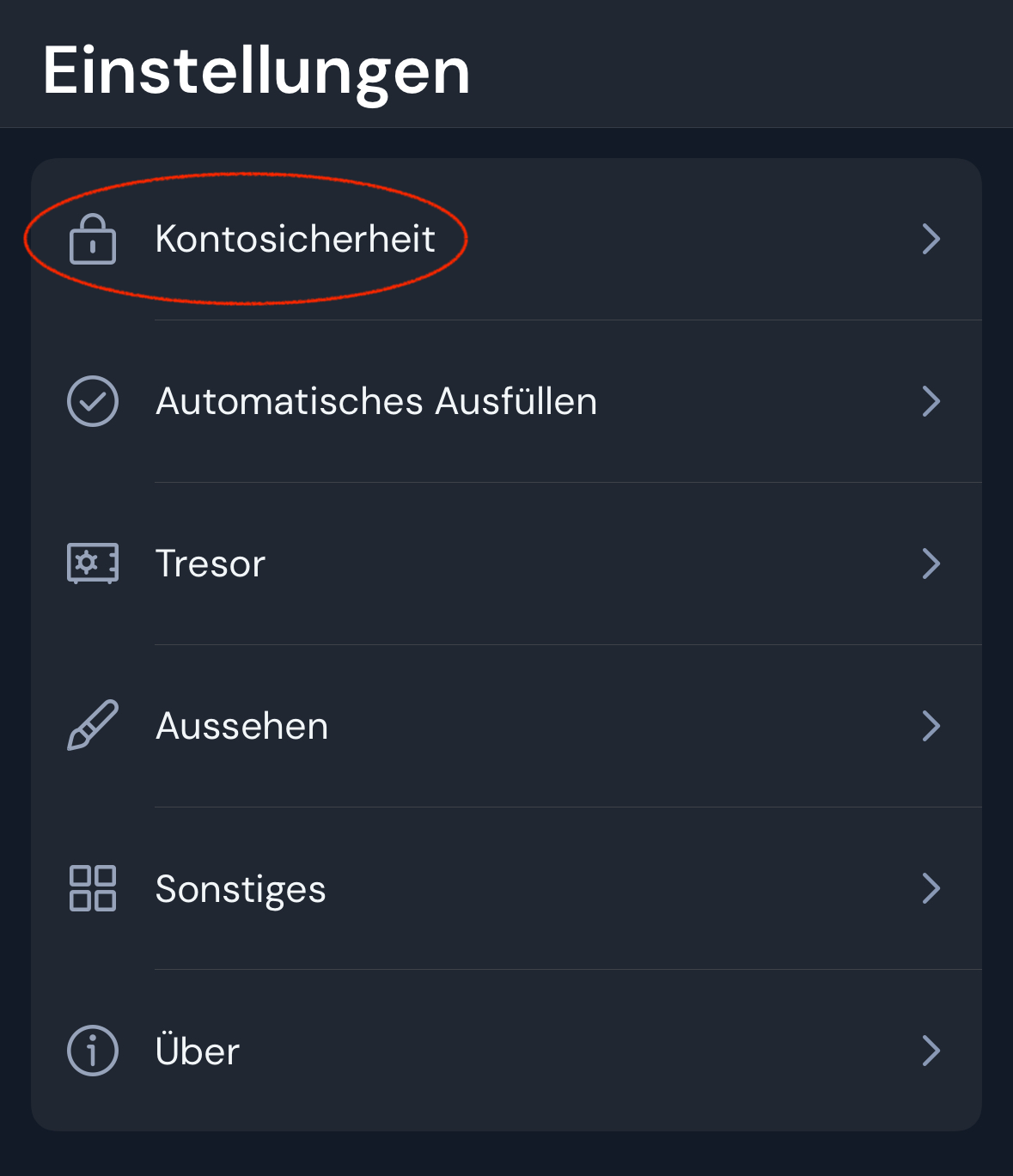Image resolution: width=1013 pixels, height=1176 pixels.
Task: Click the Einstellungen page title
Action: 255,70
